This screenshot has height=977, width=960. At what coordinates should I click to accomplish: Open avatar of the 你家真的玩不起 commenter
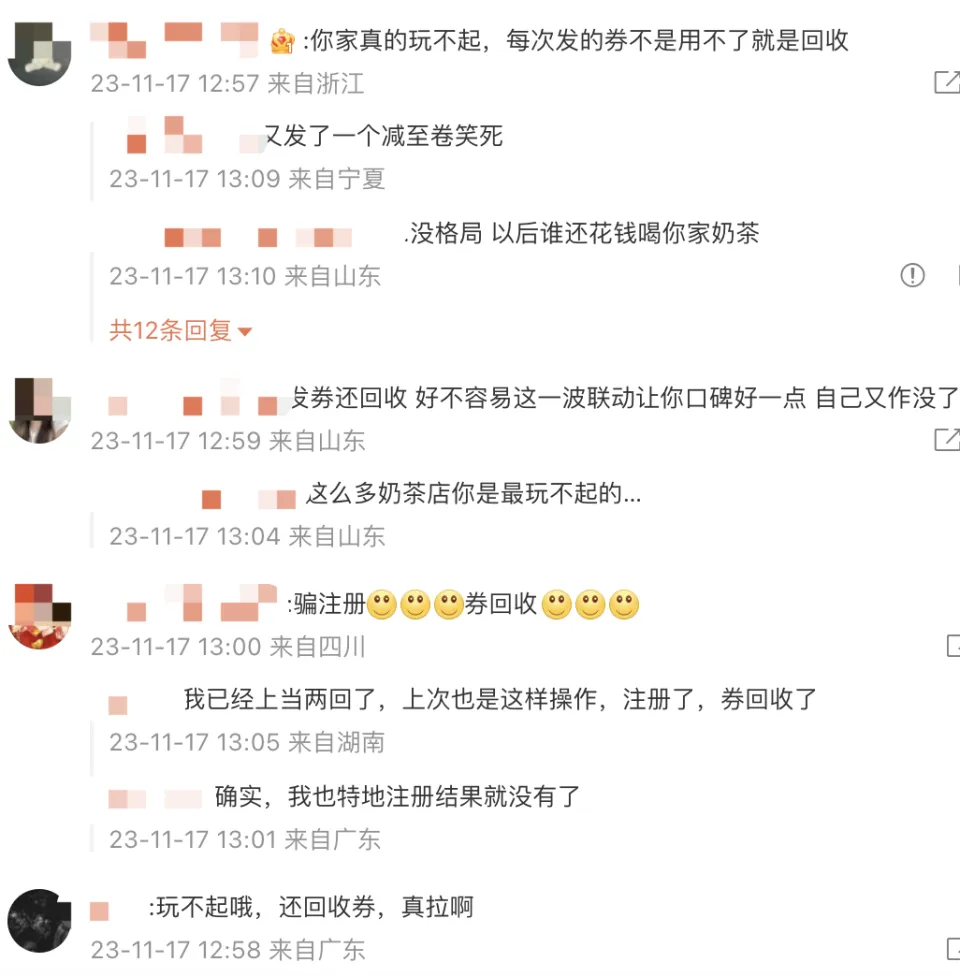[x=39, y=55]
